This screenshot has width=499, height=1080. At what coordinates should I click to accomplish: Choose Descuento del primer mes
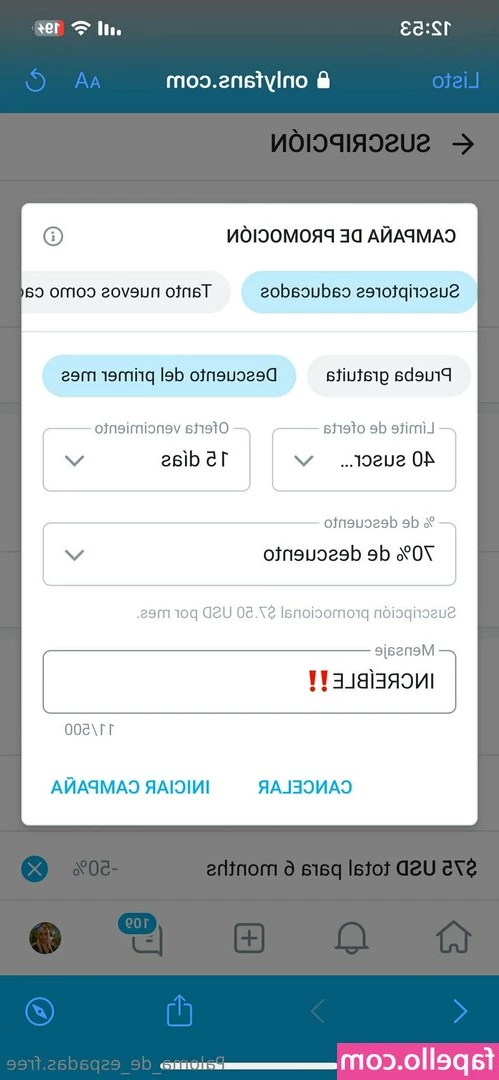[169, 376]
